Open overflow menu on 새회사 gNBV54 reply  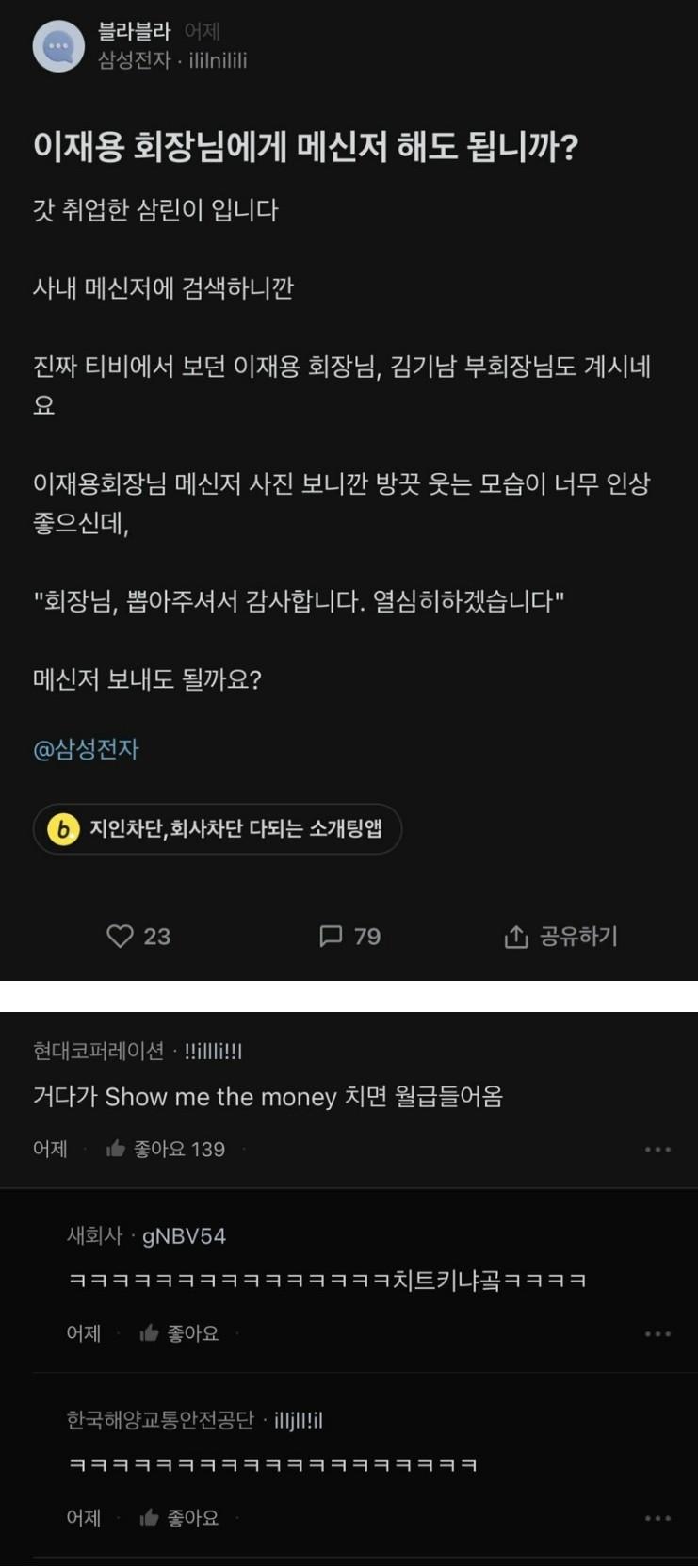pyautogui.click(x=657, y=1334)
